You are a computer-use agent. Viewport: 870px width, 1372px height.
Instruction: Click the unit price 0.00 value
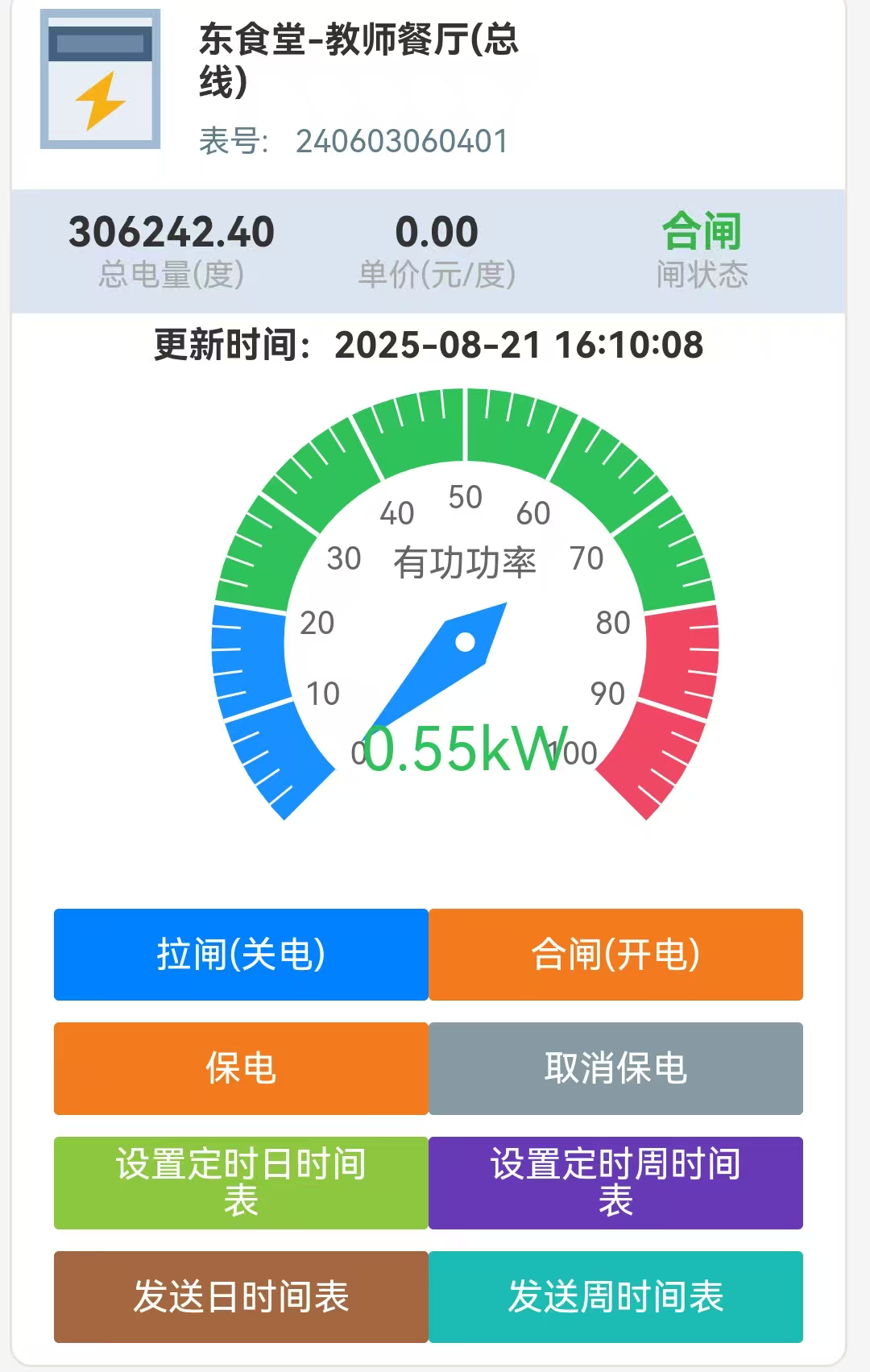point(436,231)
